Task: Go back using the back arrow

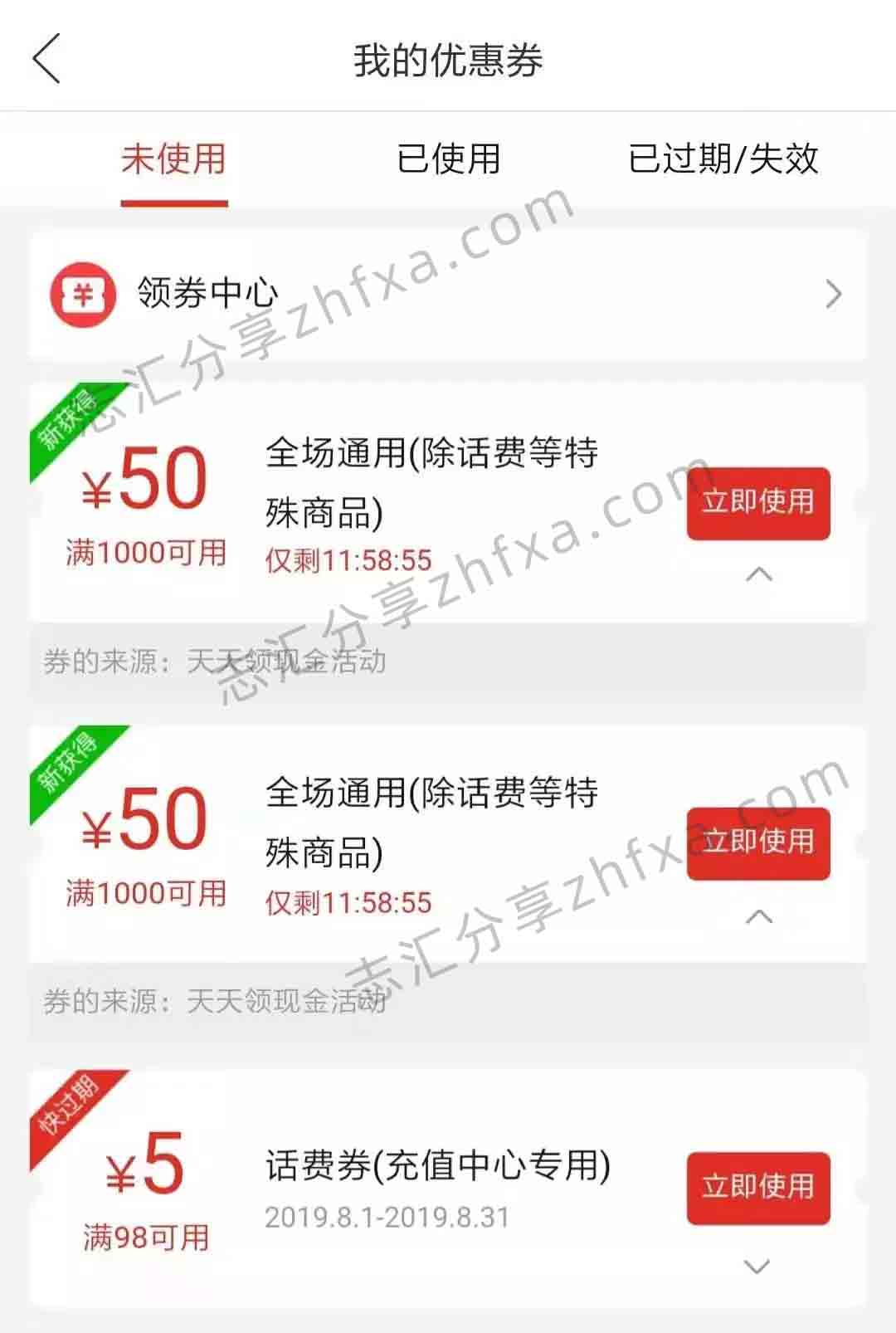Action: pyautogui.click(x=46, y=59)
